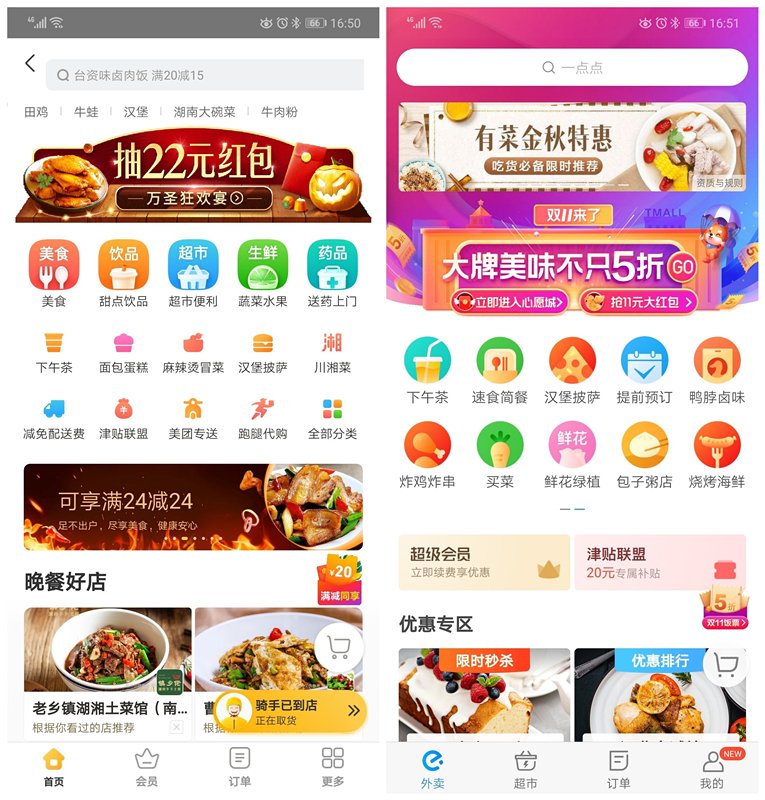Viewport: 765px width, 800px height.
Task: Switch to the 会员 tab
Action: pyautogui.click(x=147, y=767)
